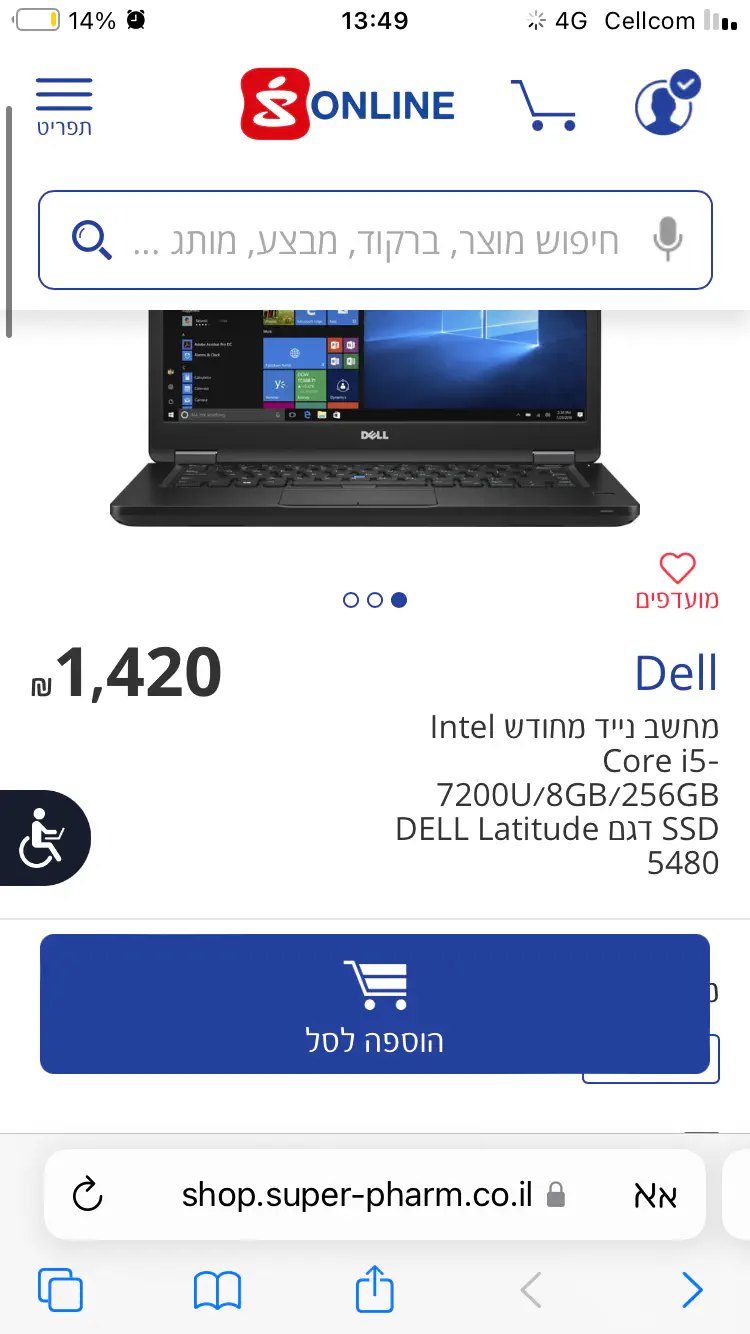Share this page from Safari

(375, 1290)
